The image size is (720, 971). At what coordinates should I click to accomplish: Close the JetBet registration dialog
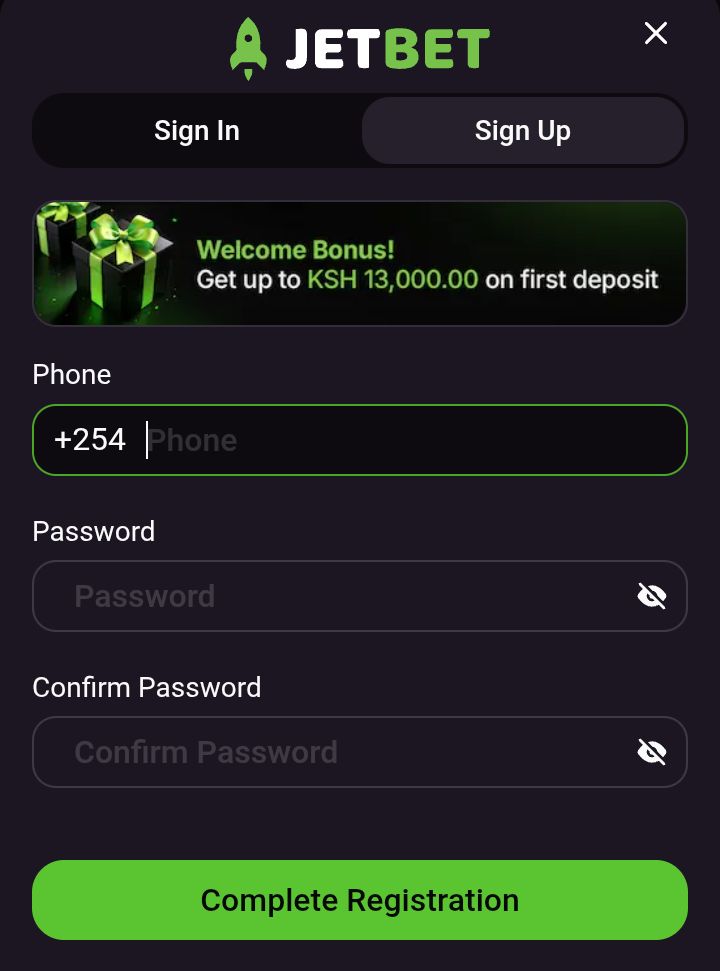point(656,34)
